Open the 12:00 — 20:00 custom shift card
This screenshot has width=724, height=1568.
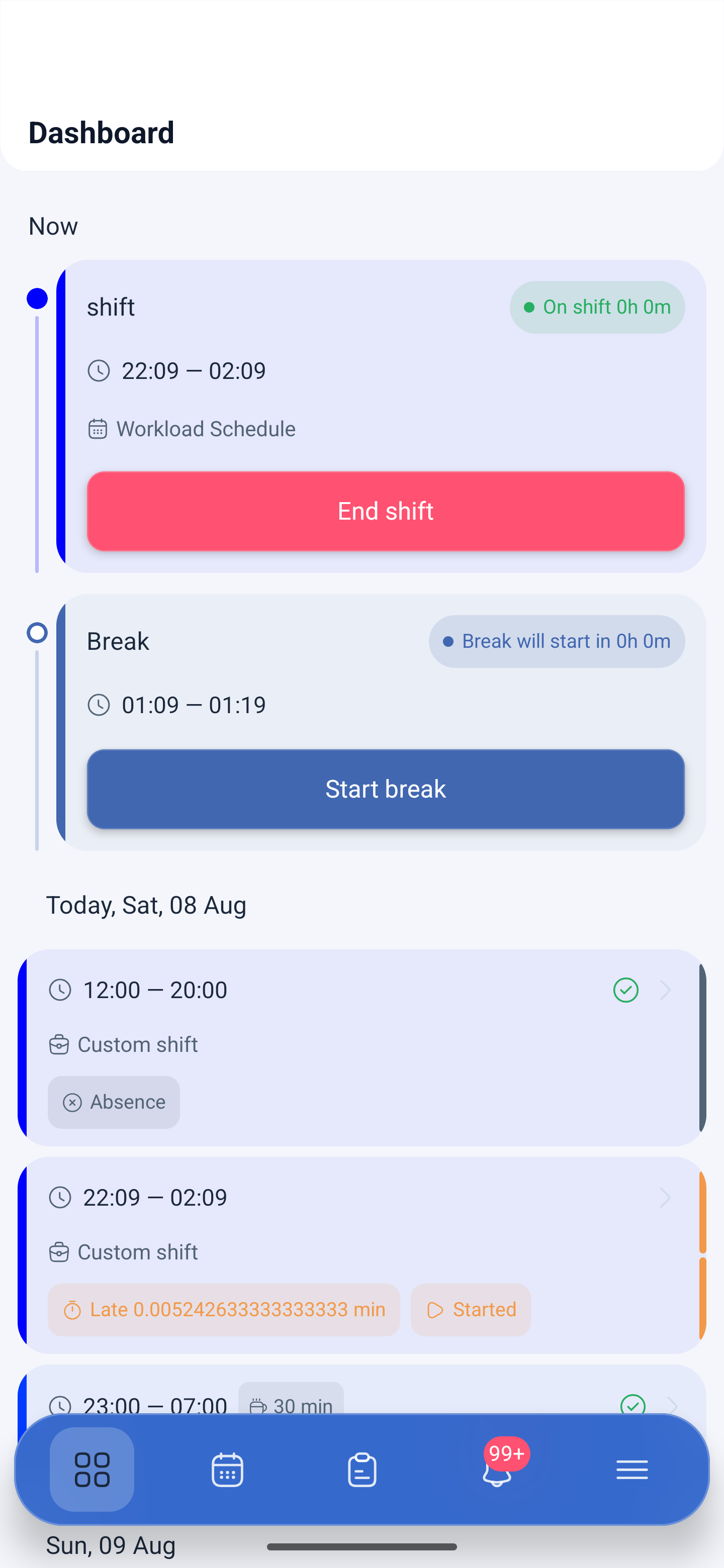(361, 1047)
